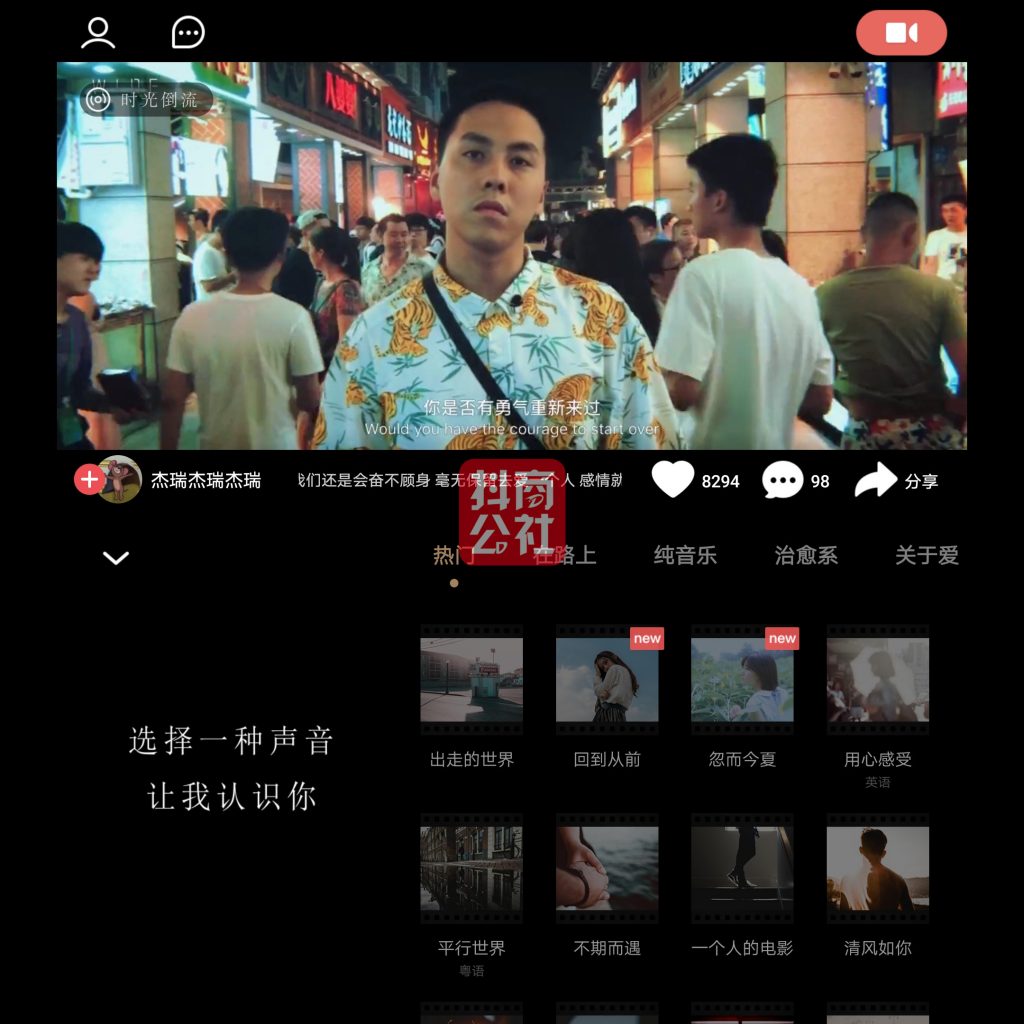Pick the 清风如你 sound
The image size is (1024, 1024).
(878, 868)
